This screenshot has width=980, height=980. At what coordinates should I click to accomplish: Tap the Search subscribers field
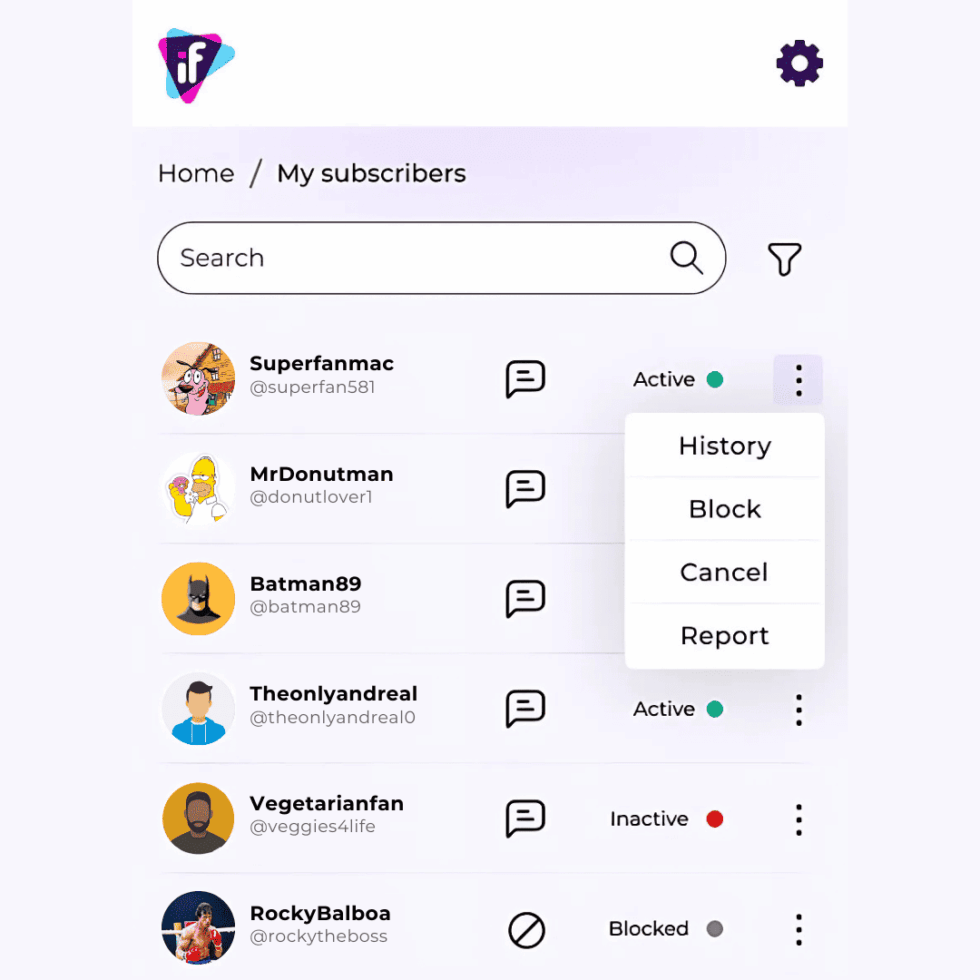[x=420, y=258]
